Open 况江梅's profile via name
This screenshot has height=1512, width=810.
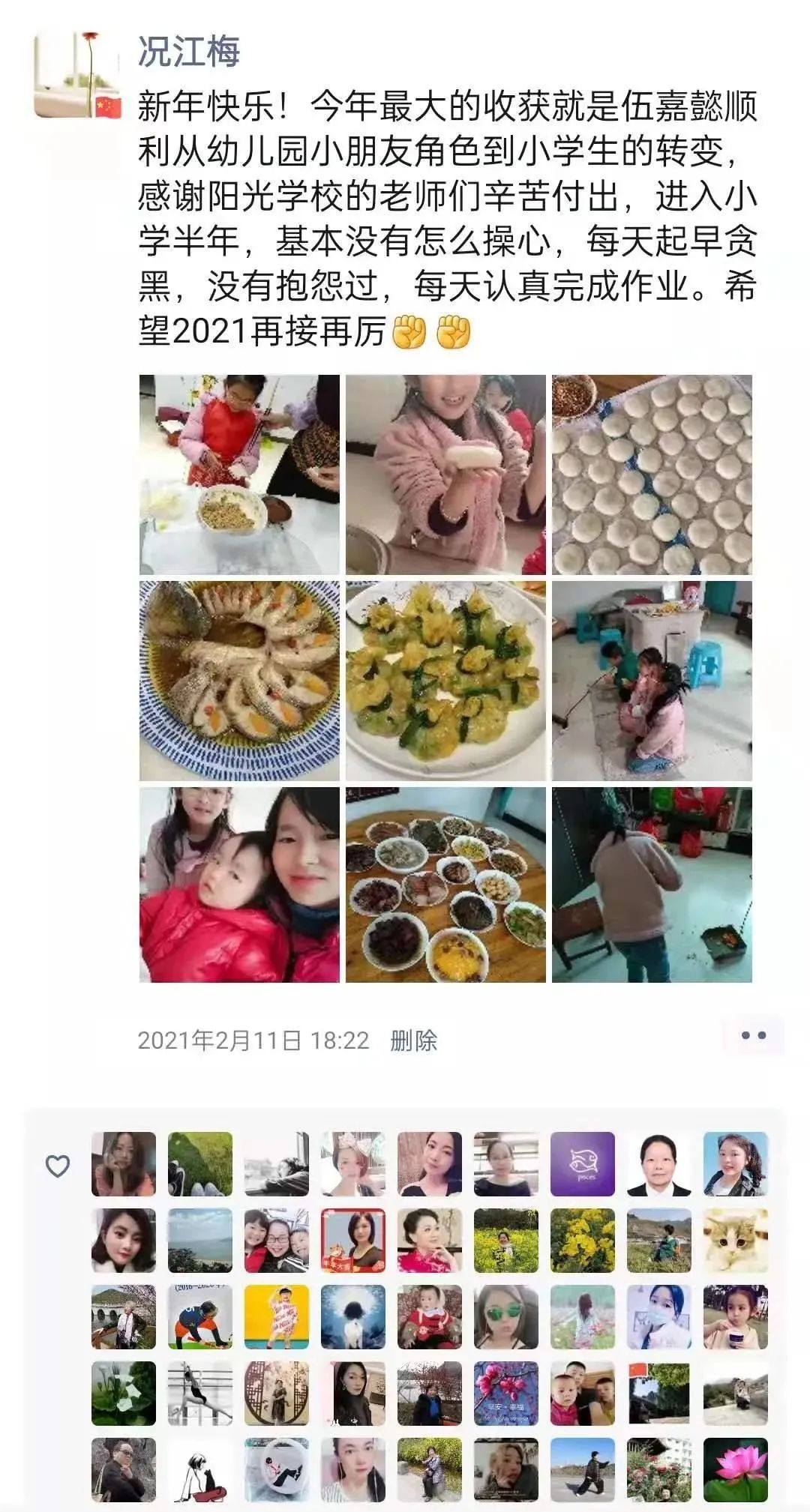(x=189, y=52)
